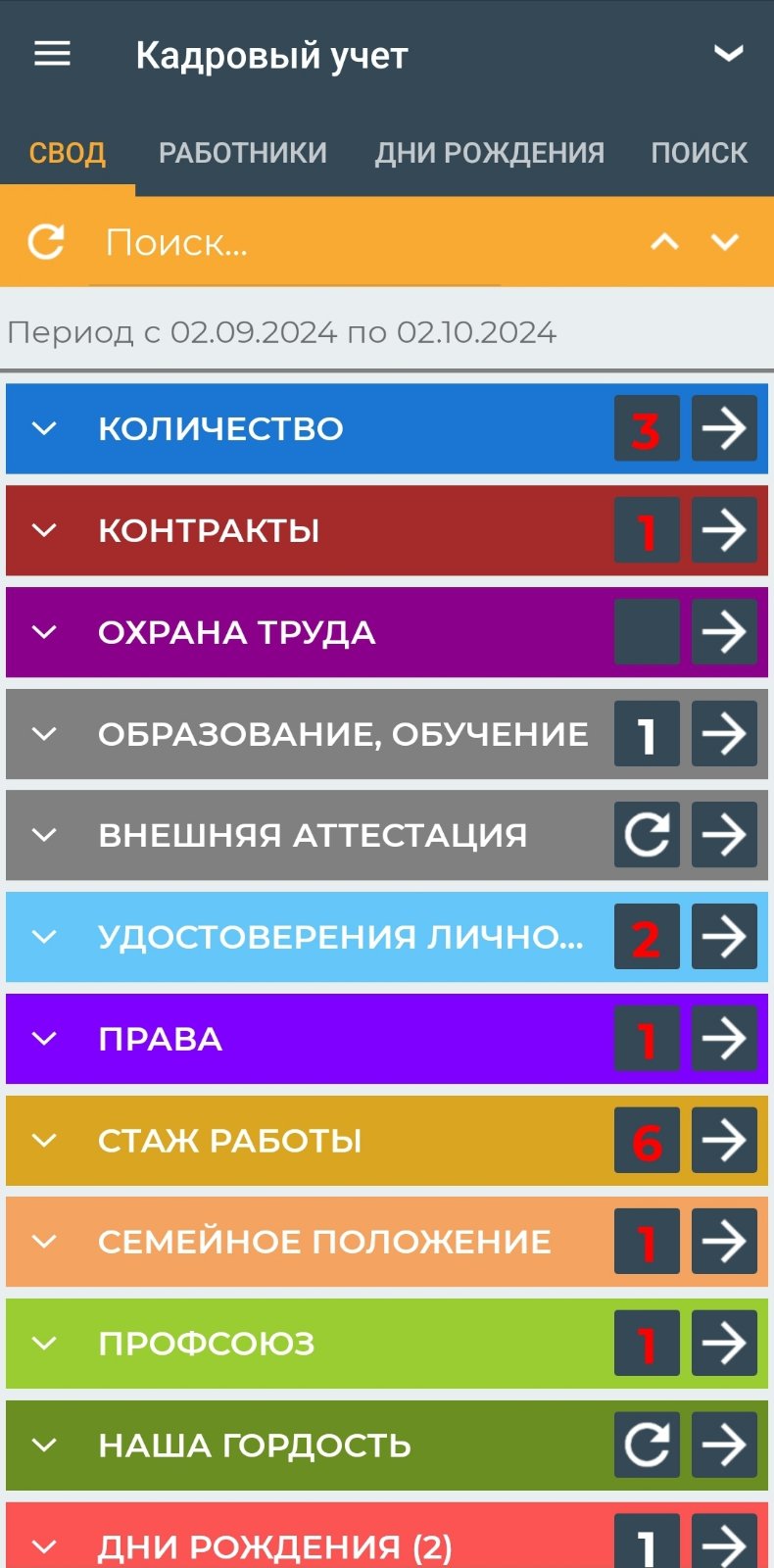Reload the ВНЕШНЯЯ АТТЕСТАЦИЯ counter
This screenshot has width=774, height=1568.
647,835
